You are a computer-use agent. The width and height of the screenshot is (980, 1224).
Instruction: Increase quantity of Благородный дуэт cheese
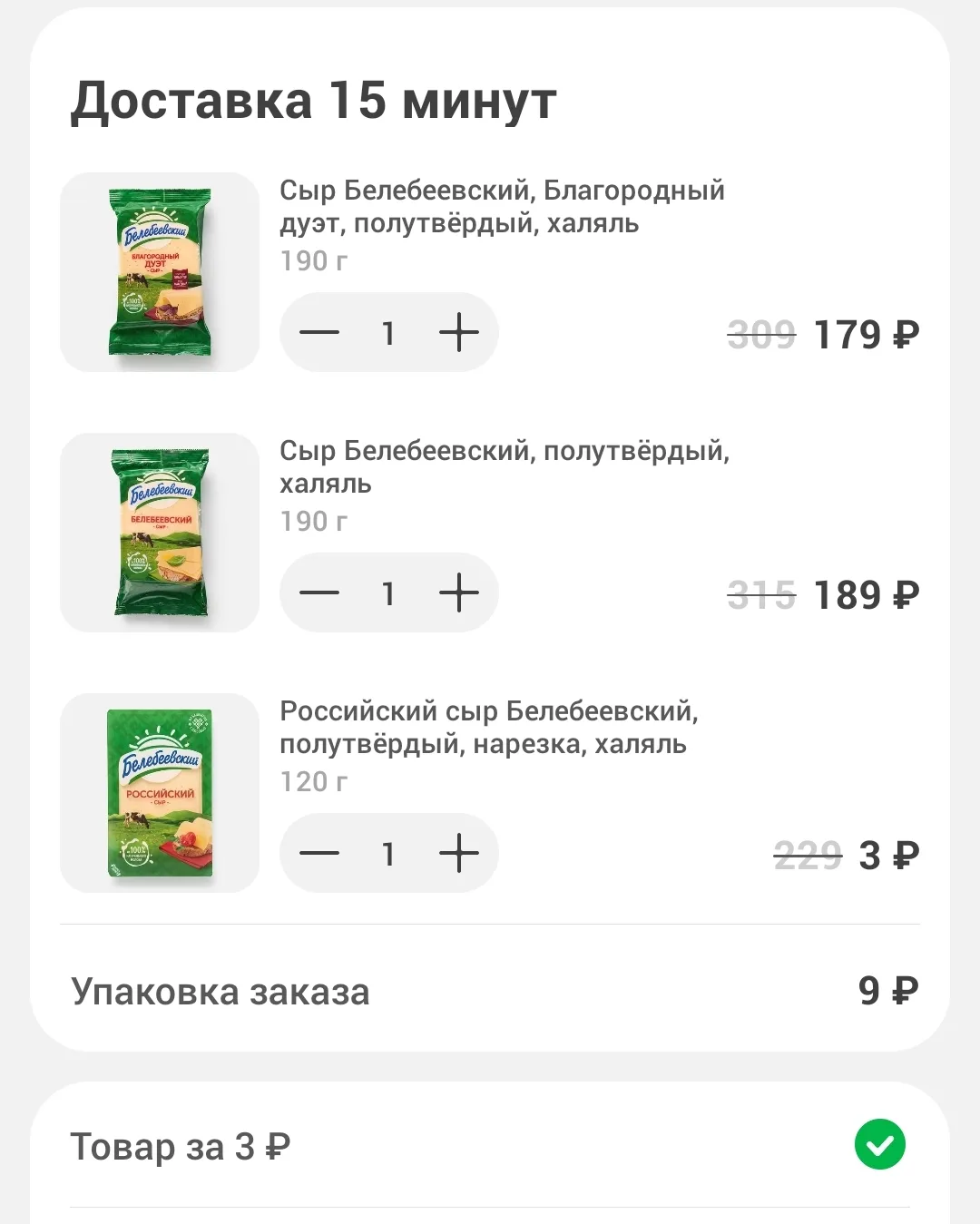click(x=458, y=332)
